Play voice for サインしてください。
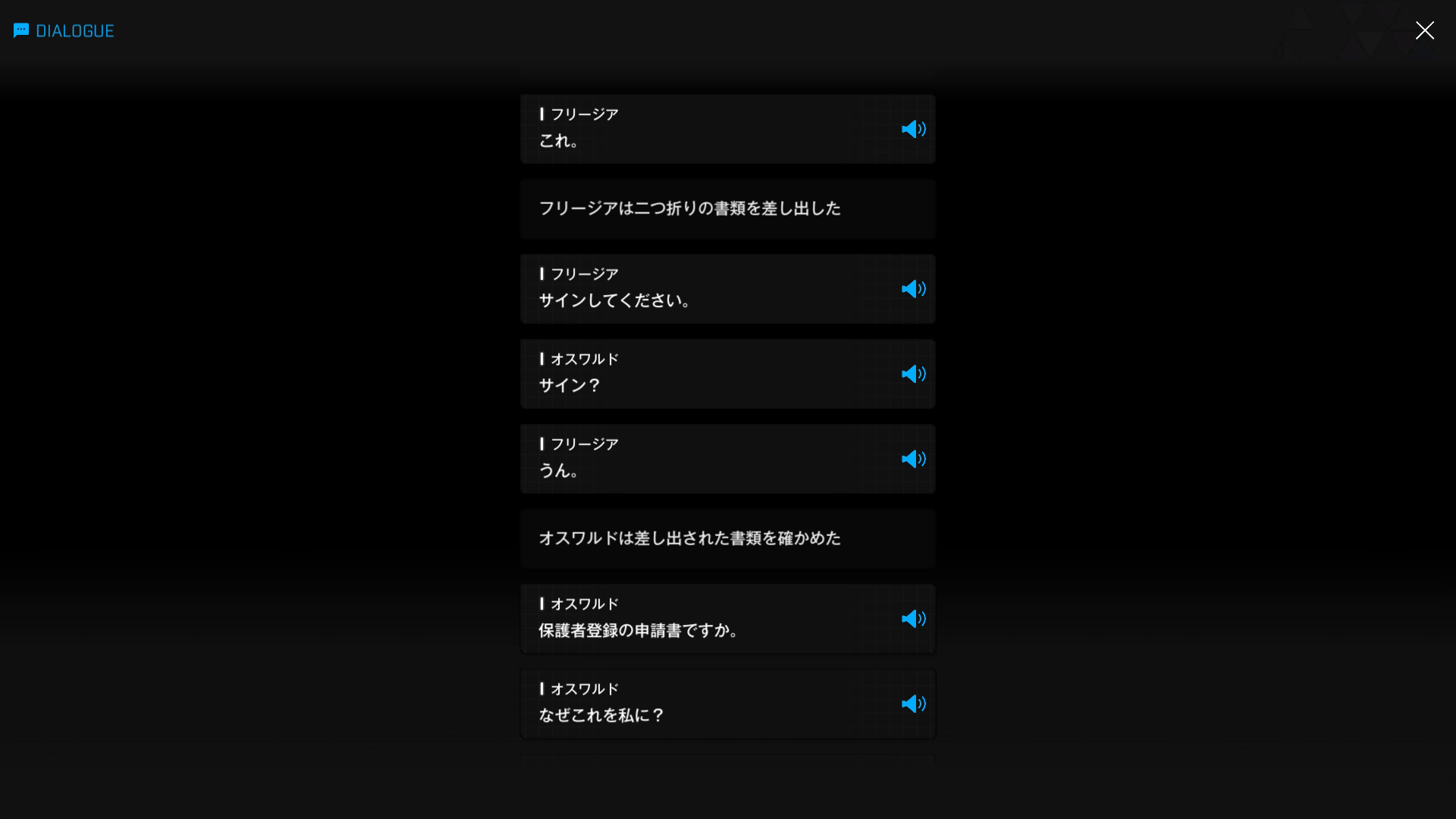Screen dimensions: 1456x819 pos(913,290)
